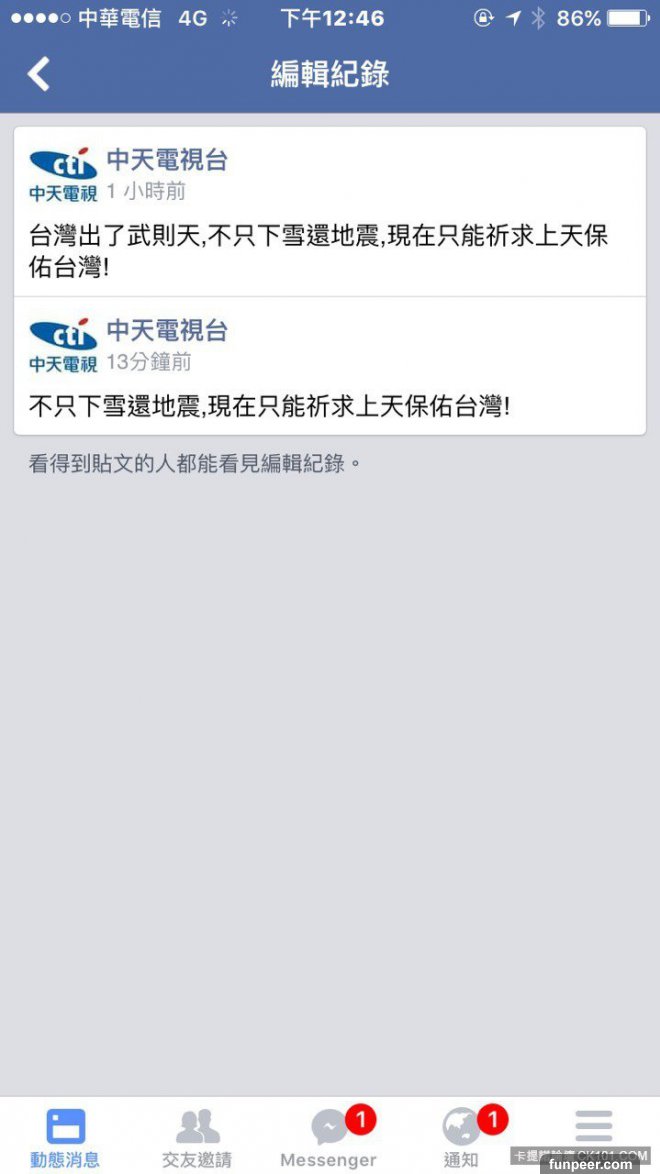Open the hamburger more menu tab
The height and width of the screenshot is (1174, 660).
593,1128
